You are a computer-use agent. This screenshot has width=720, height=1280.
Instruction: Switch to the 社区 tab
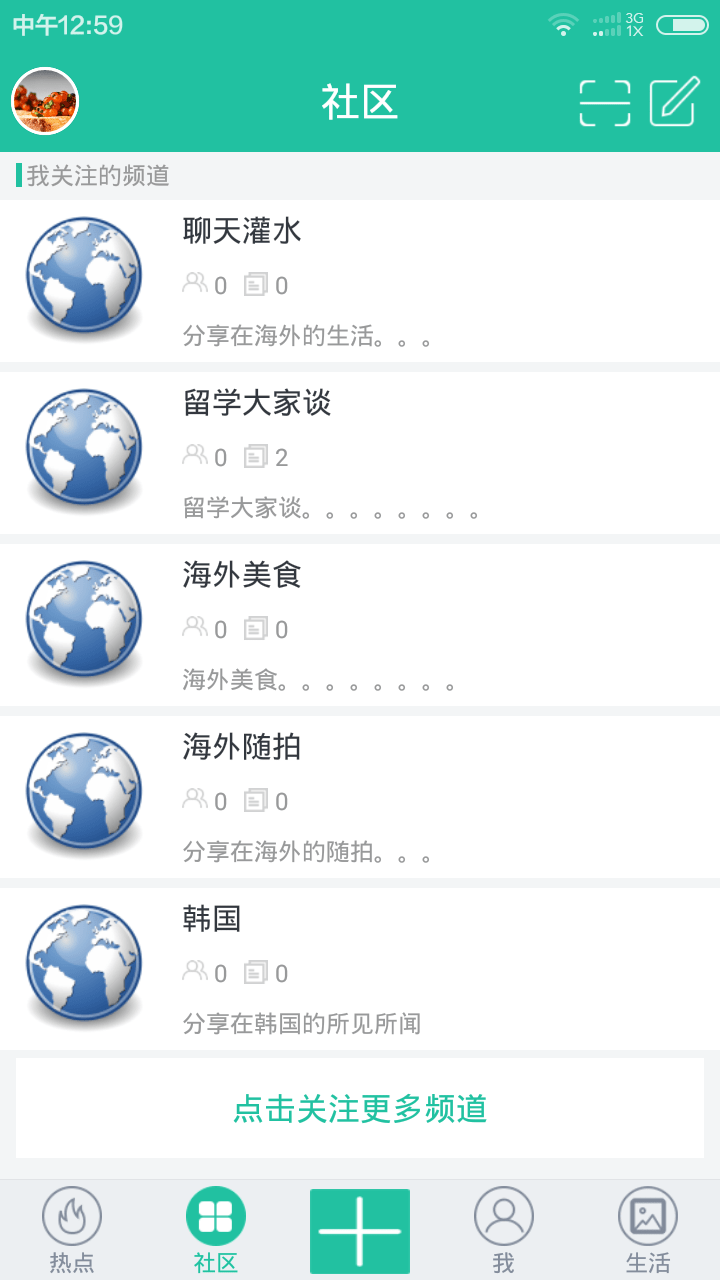point(215,1228)
